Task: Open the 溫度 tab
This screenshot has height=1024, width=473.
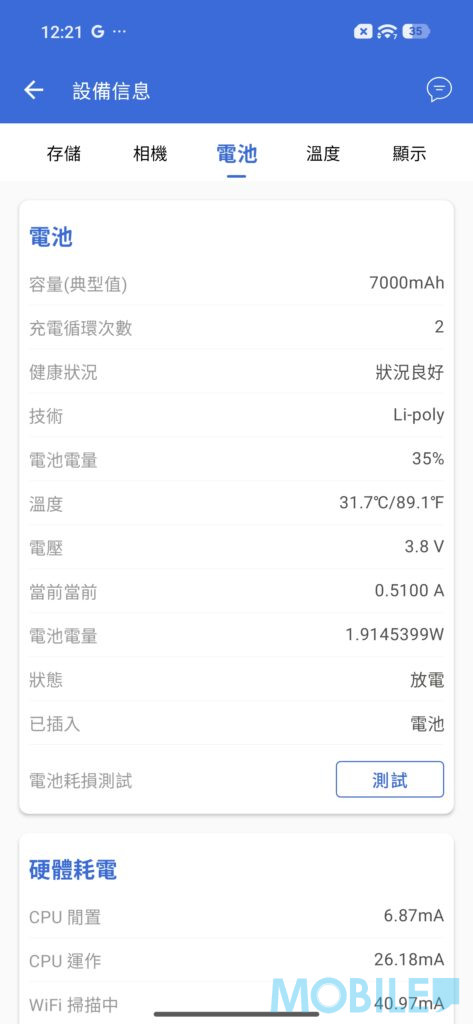Action: click(323, 154)
